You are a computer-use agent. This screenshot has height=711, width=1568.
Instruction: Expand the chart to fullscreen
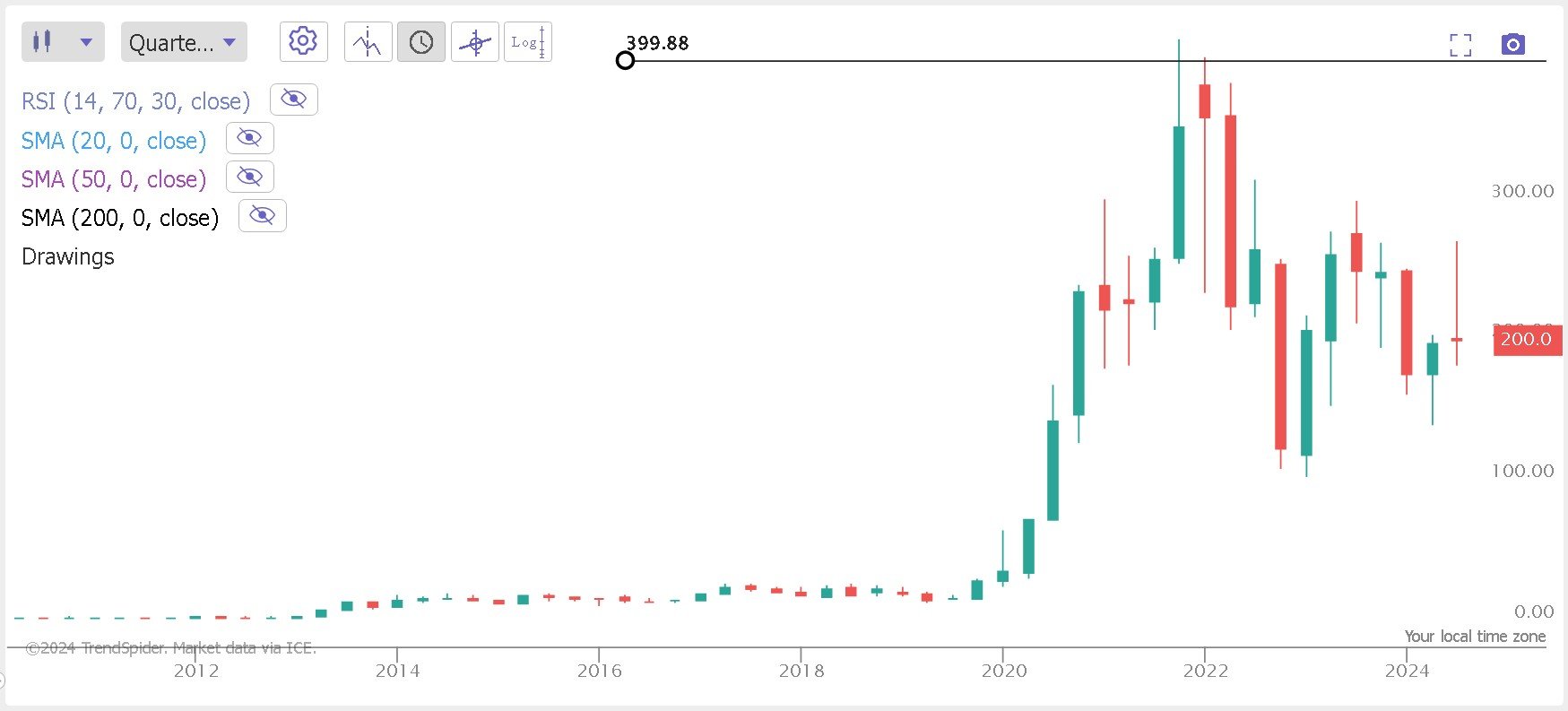pyautogui.click(x=1460, y=45)
